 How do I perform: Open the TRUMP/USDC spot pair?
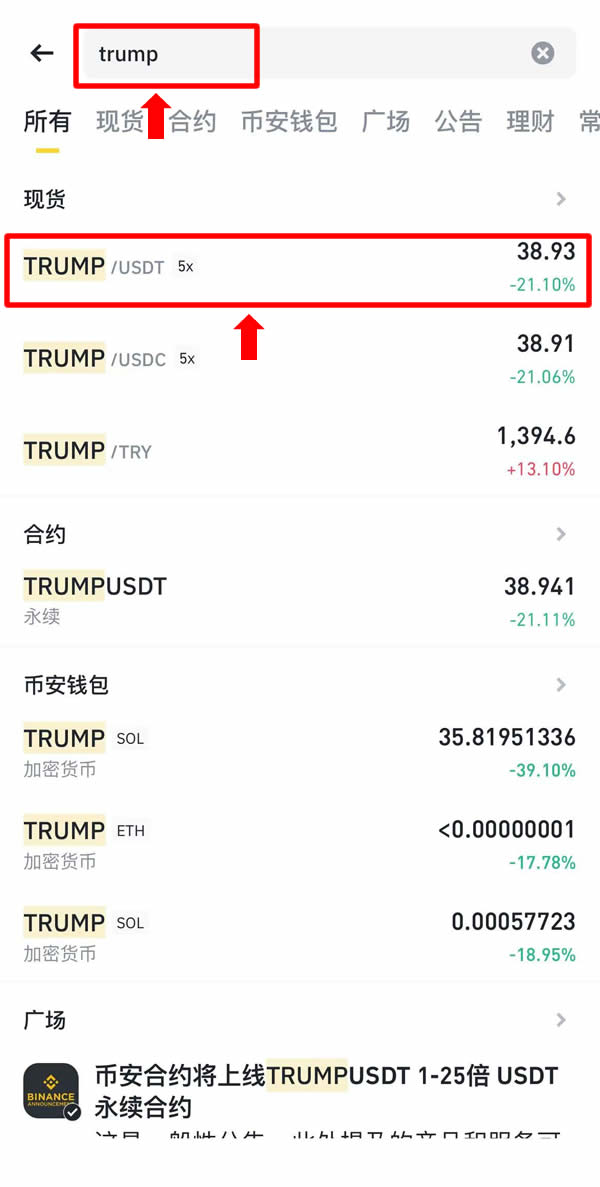click(300, 360)
